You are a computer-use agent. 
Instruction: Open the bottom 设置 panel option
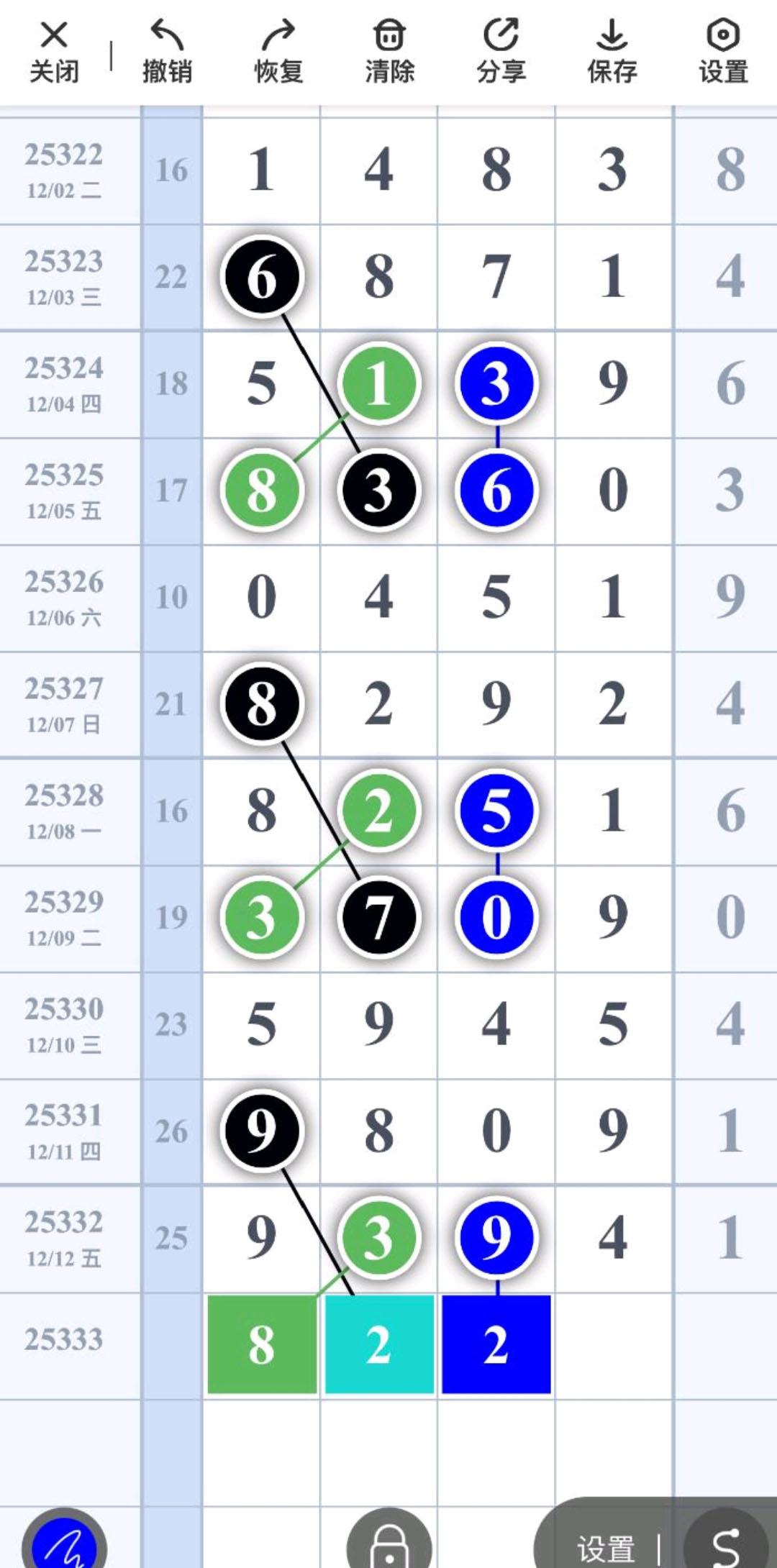[606, 1546]
